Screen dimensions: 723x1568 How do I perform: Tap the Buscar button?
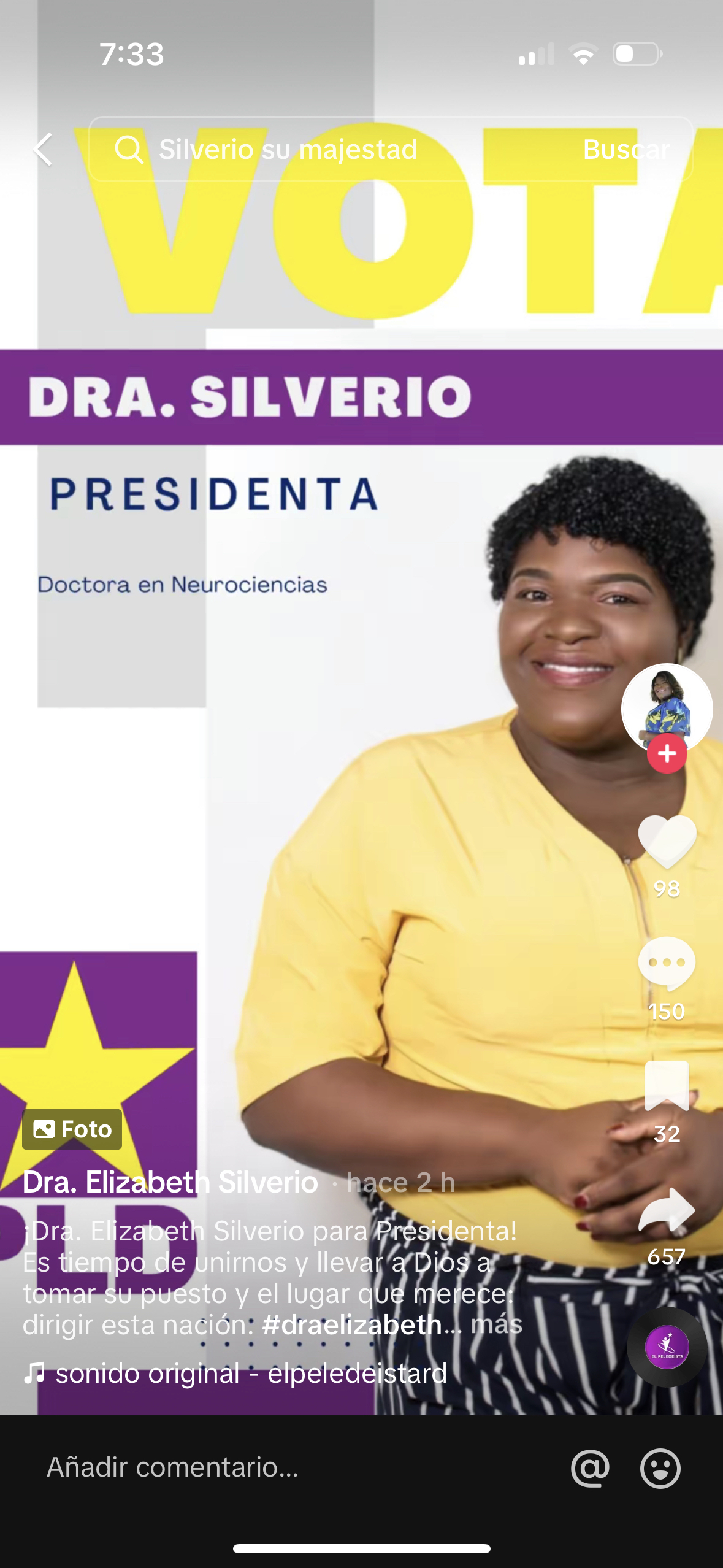click(626, 149)
